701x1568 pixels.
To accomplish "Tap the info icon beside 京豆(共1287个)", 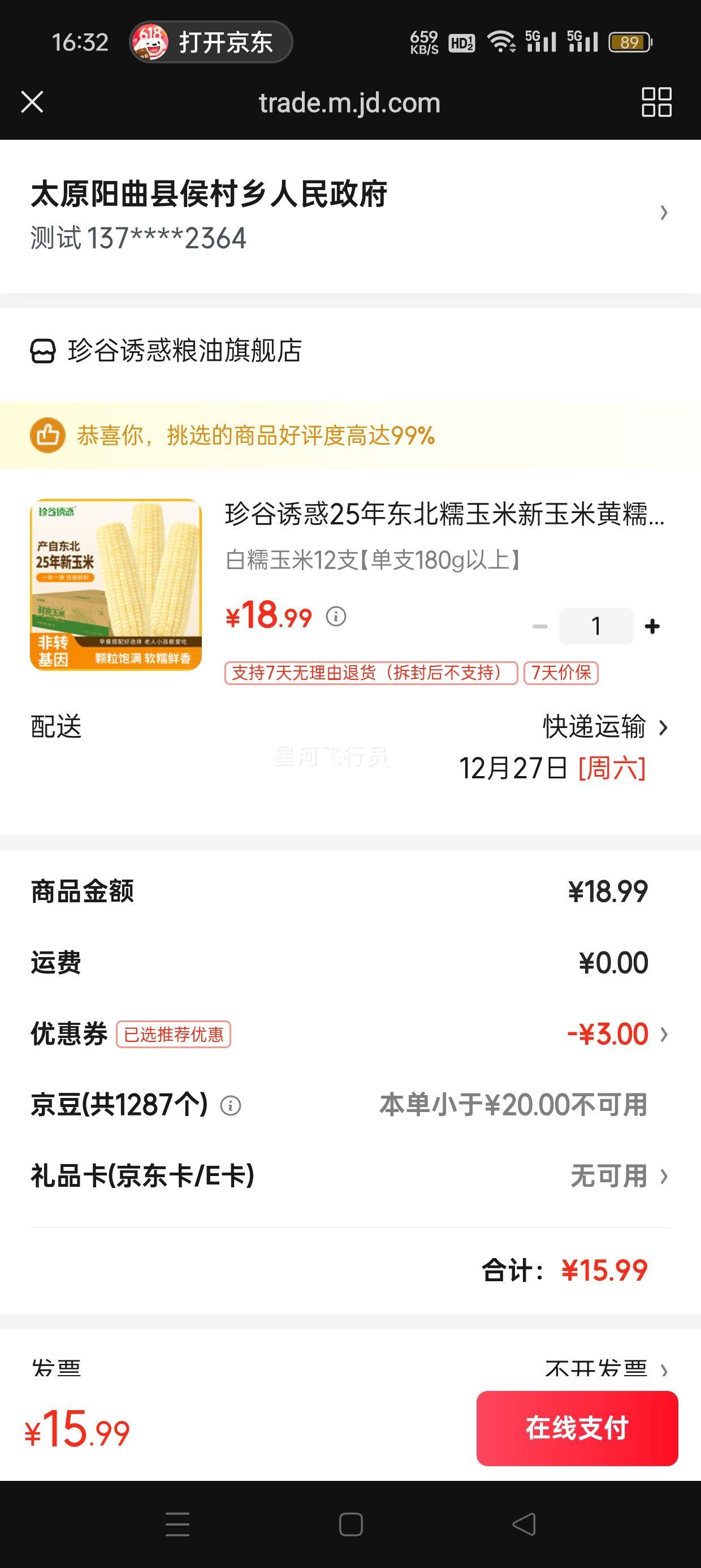I will click(231, 1106).
